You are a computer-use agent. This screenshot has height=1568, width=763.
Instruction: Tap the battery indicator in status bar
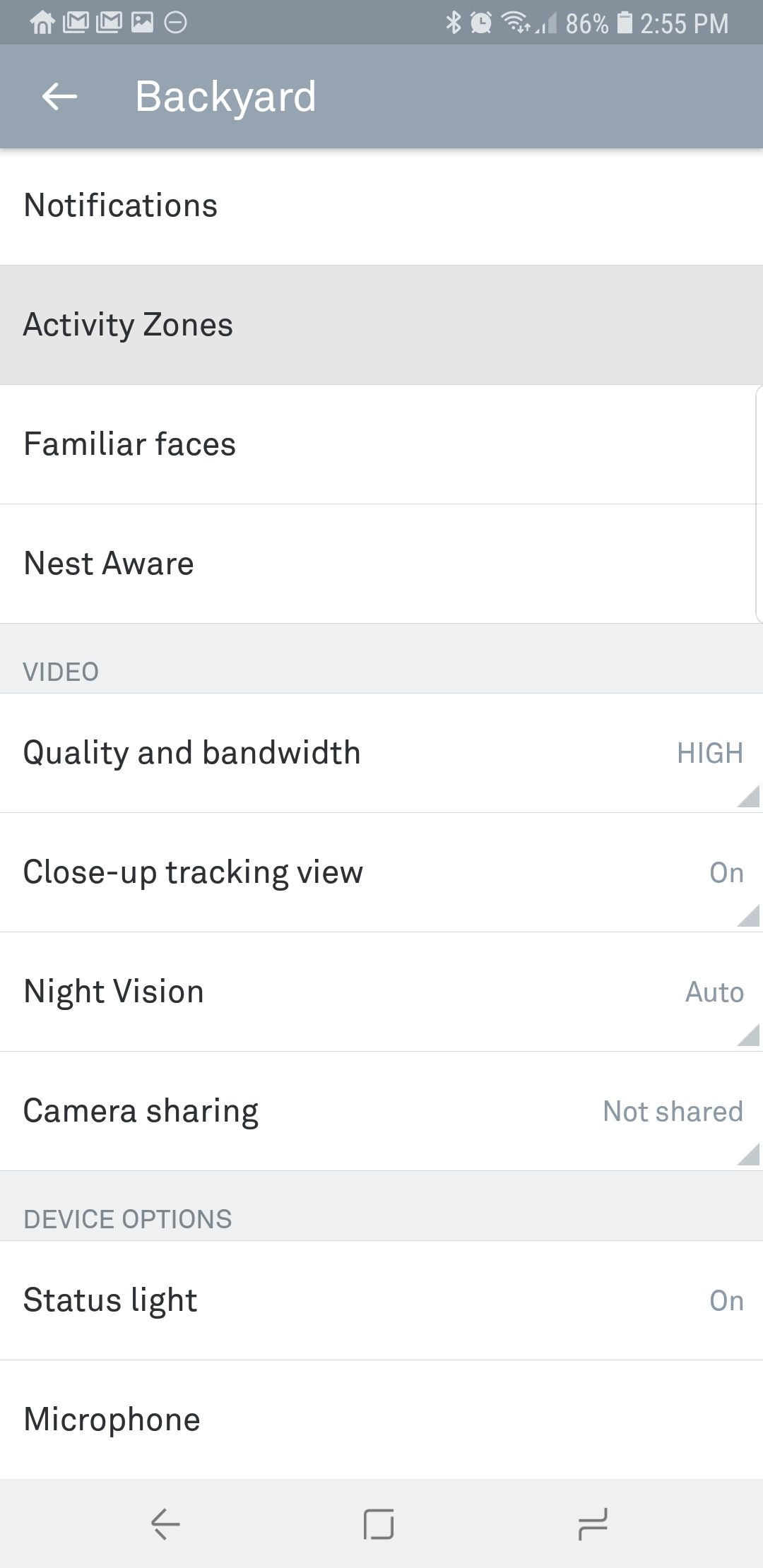pos(626,23)
